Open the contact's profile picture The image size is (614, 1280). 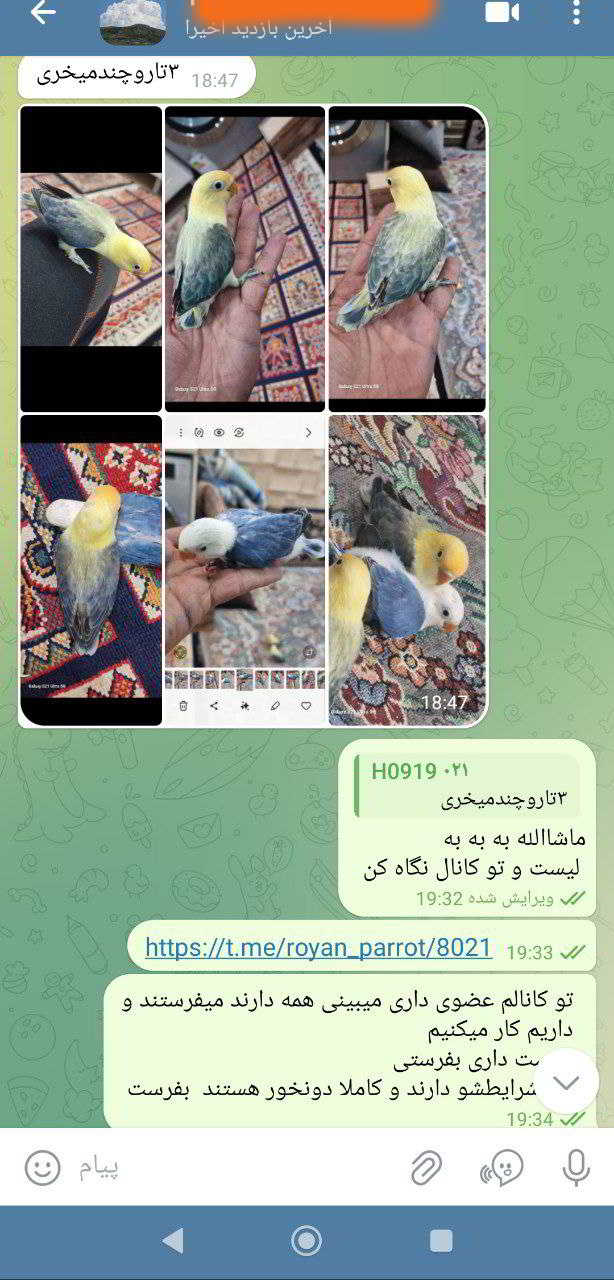click(133, 22)
